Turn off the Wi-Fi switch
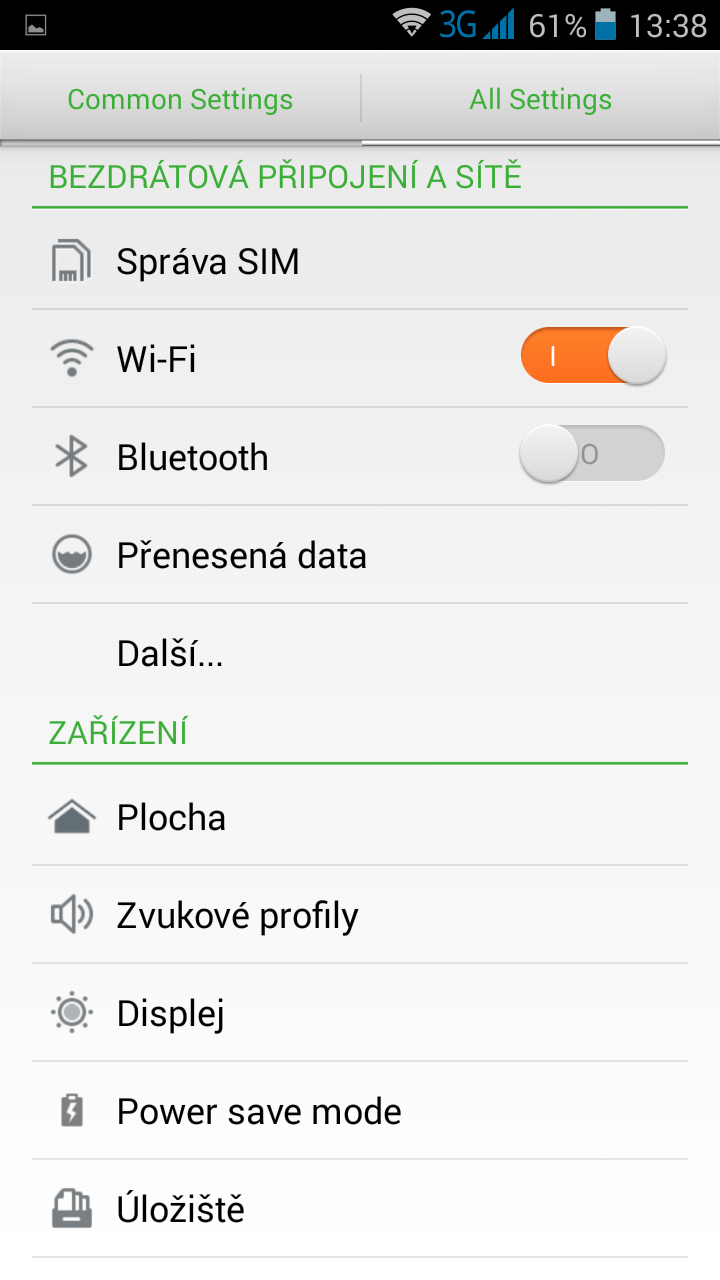This screenshot has width=720, height=1280. [593, 356]
